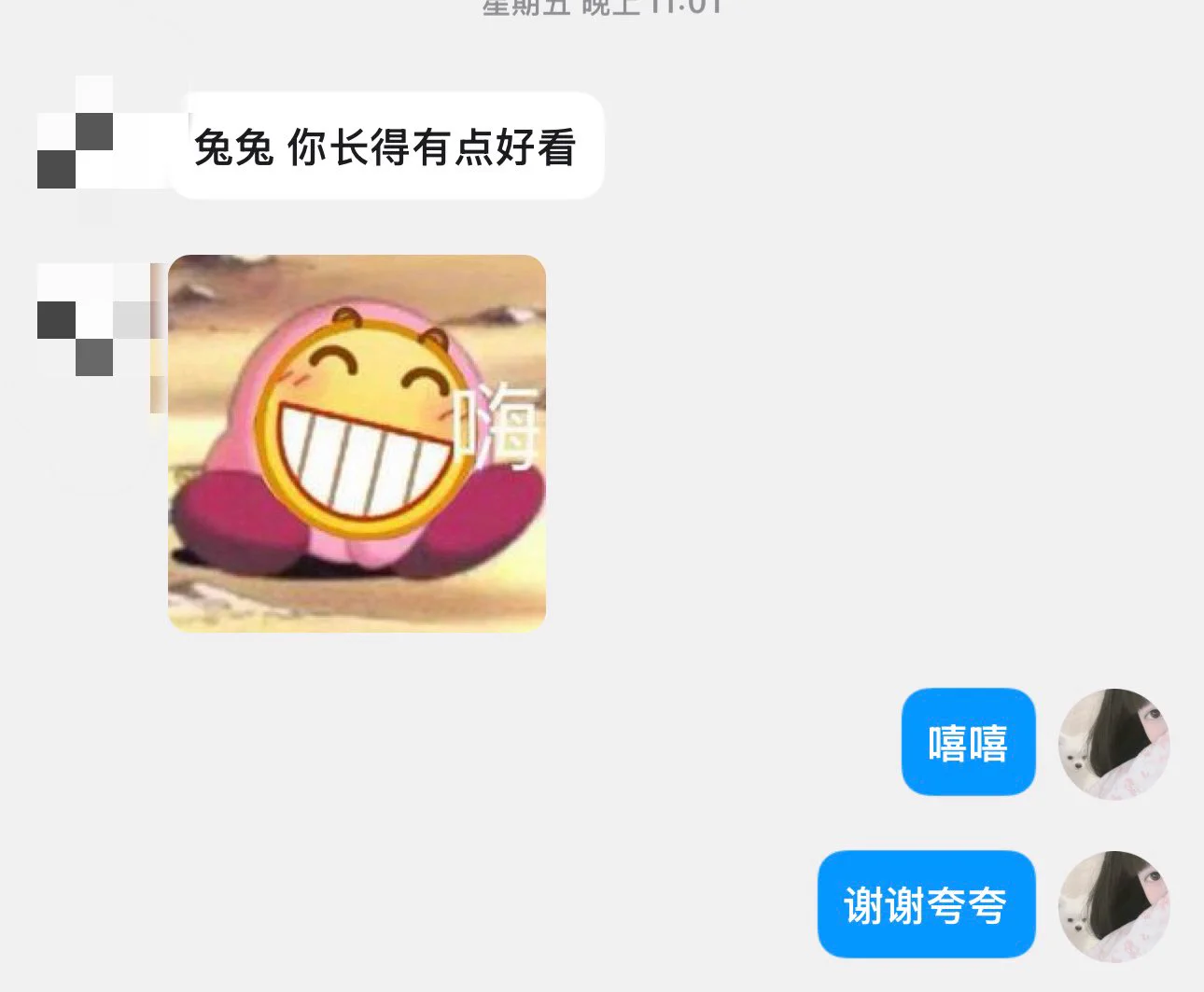Open the Kirby smiley 嗨 sticker image
The width and height of the screenshot is (1204, 992).
point(357,443)
